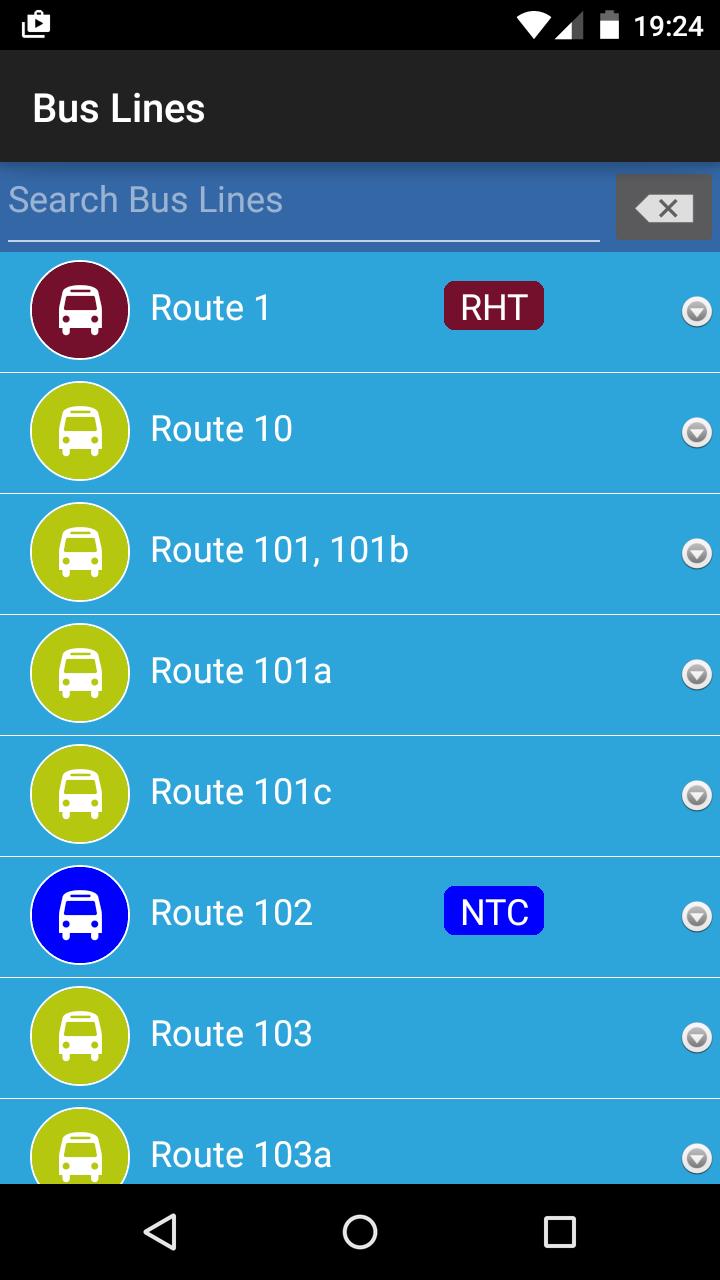Expand details for Route 101c
This screenshot has height=1280, width=720.
click(x=697, y=796)
